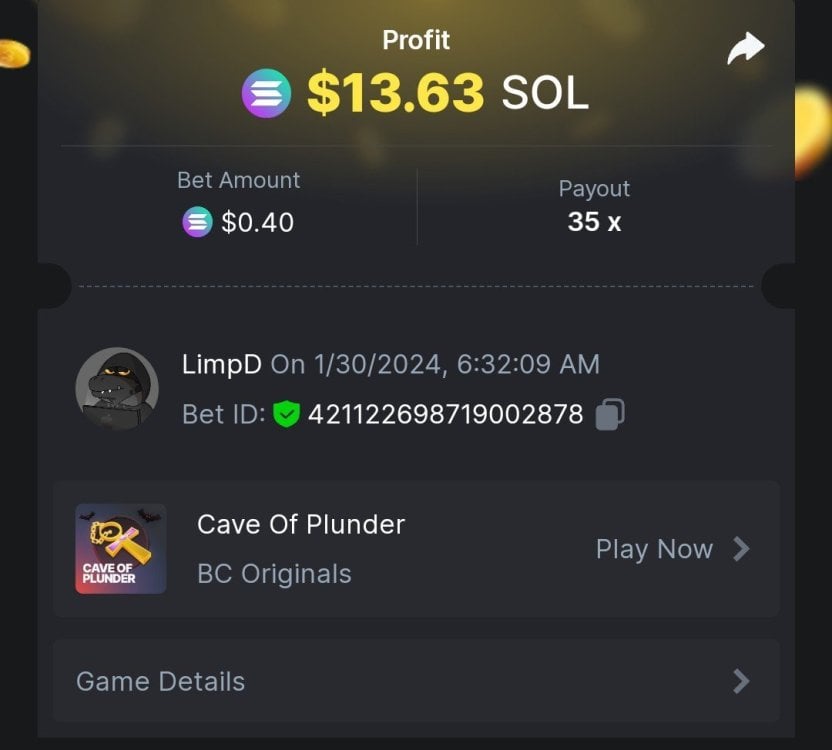Image resolution: width=832 pixels, height=750 pixels.
Task: Expand the Game Details row
Action: click(415, 681)
